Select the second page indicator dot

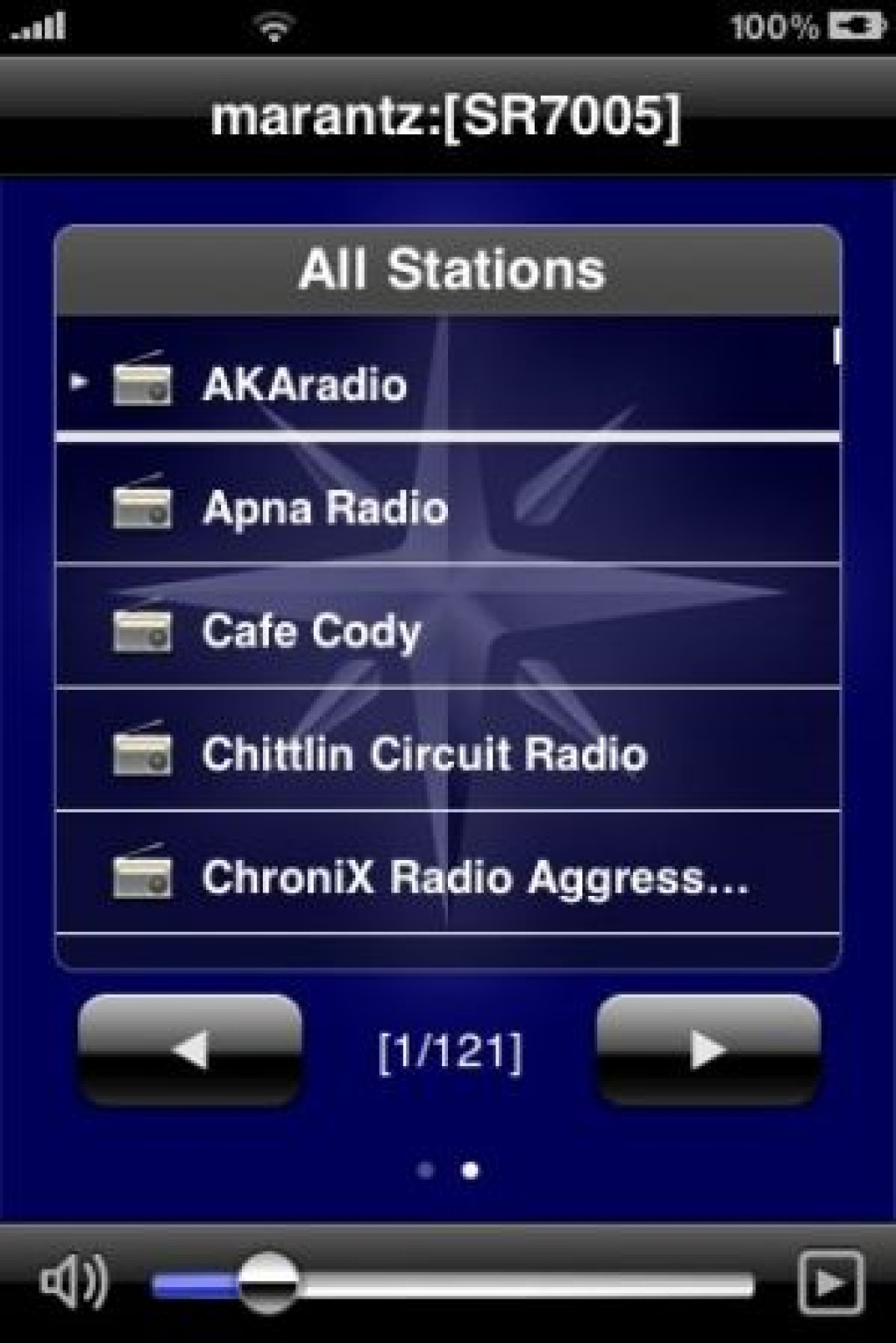469,1171
